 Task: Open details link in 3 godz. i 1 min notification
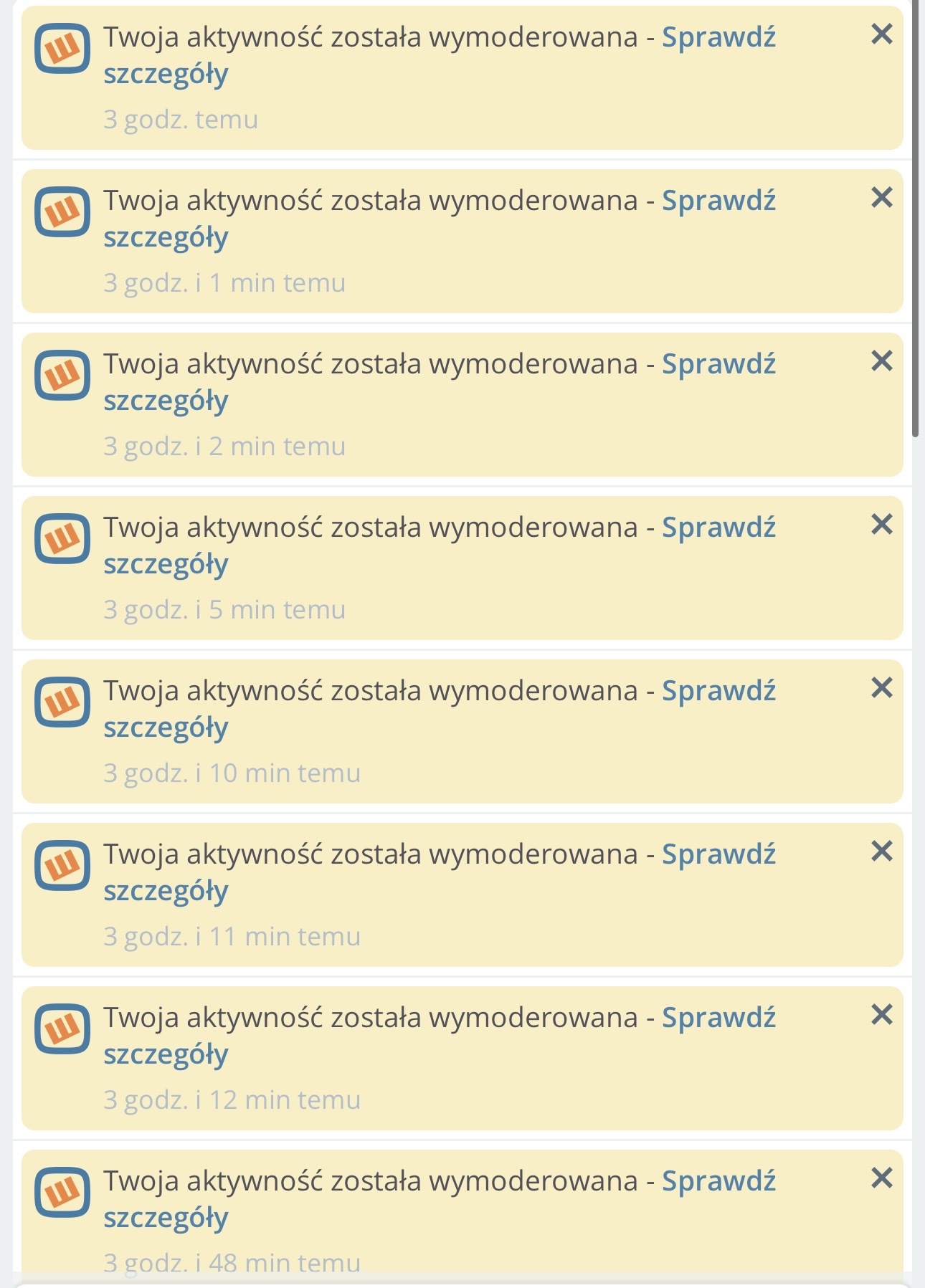[x=718, y=201]
